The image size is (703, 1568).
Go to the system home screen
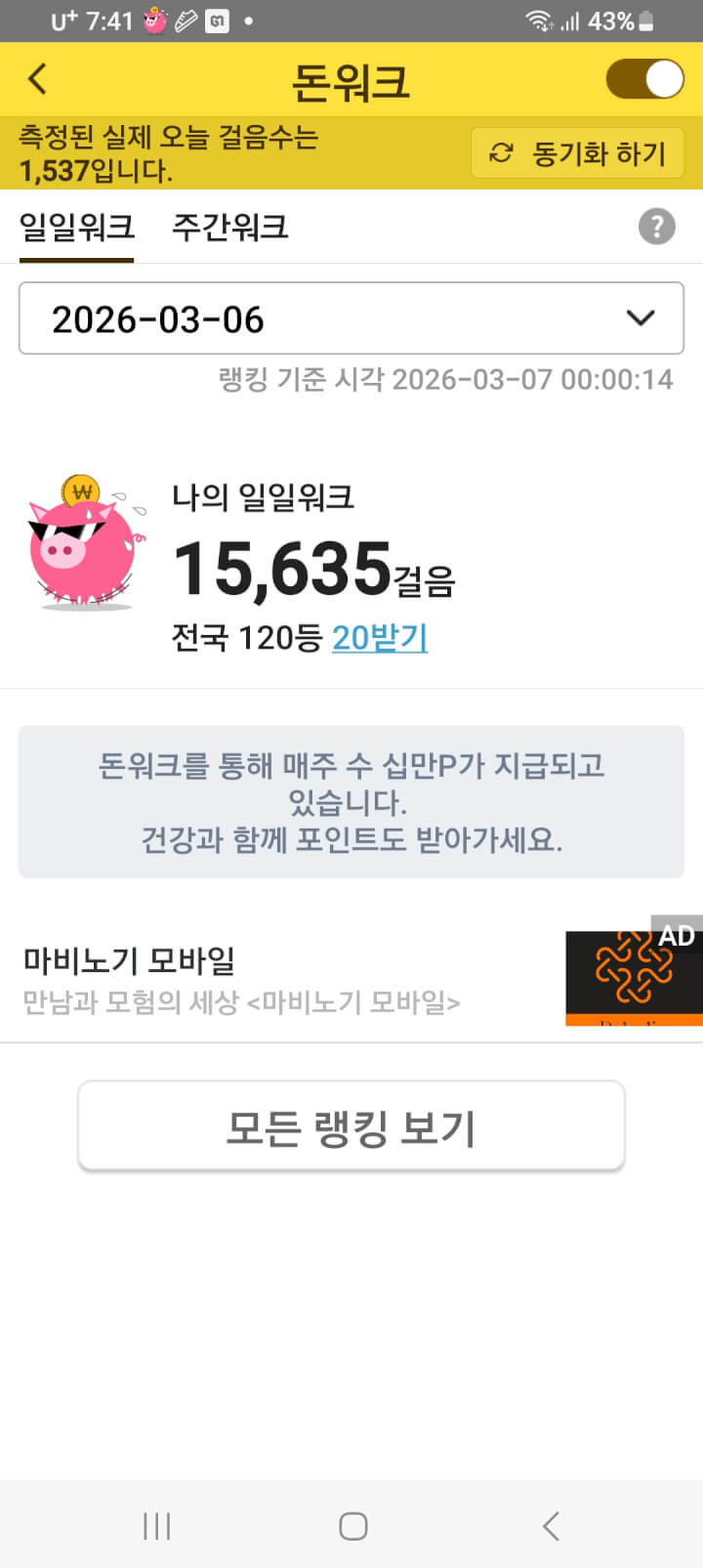coord(352,1526)
